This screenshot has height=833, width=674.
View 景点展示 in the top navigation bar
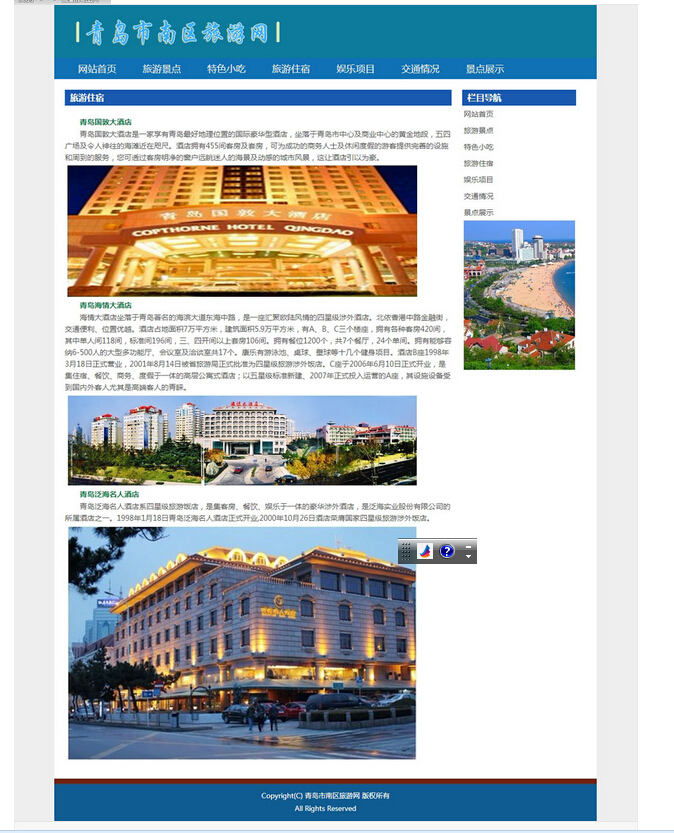click(x=485, y=69)
